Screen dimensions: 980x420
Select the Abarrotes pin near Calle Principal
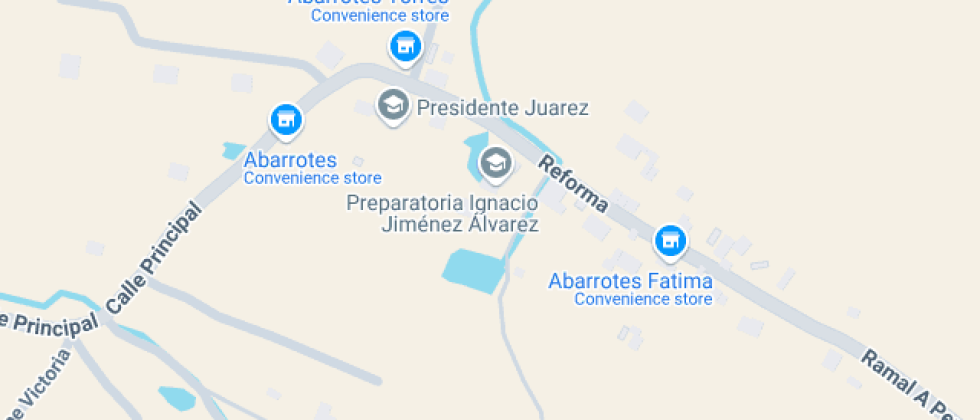tap(286, 120)
